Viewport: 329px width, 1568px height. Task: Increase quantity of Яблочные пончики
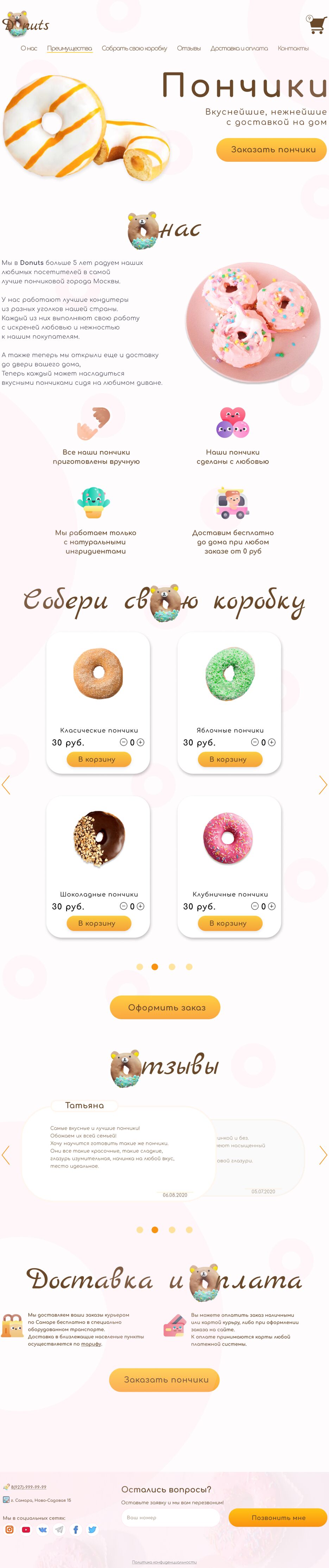(272, 742)
